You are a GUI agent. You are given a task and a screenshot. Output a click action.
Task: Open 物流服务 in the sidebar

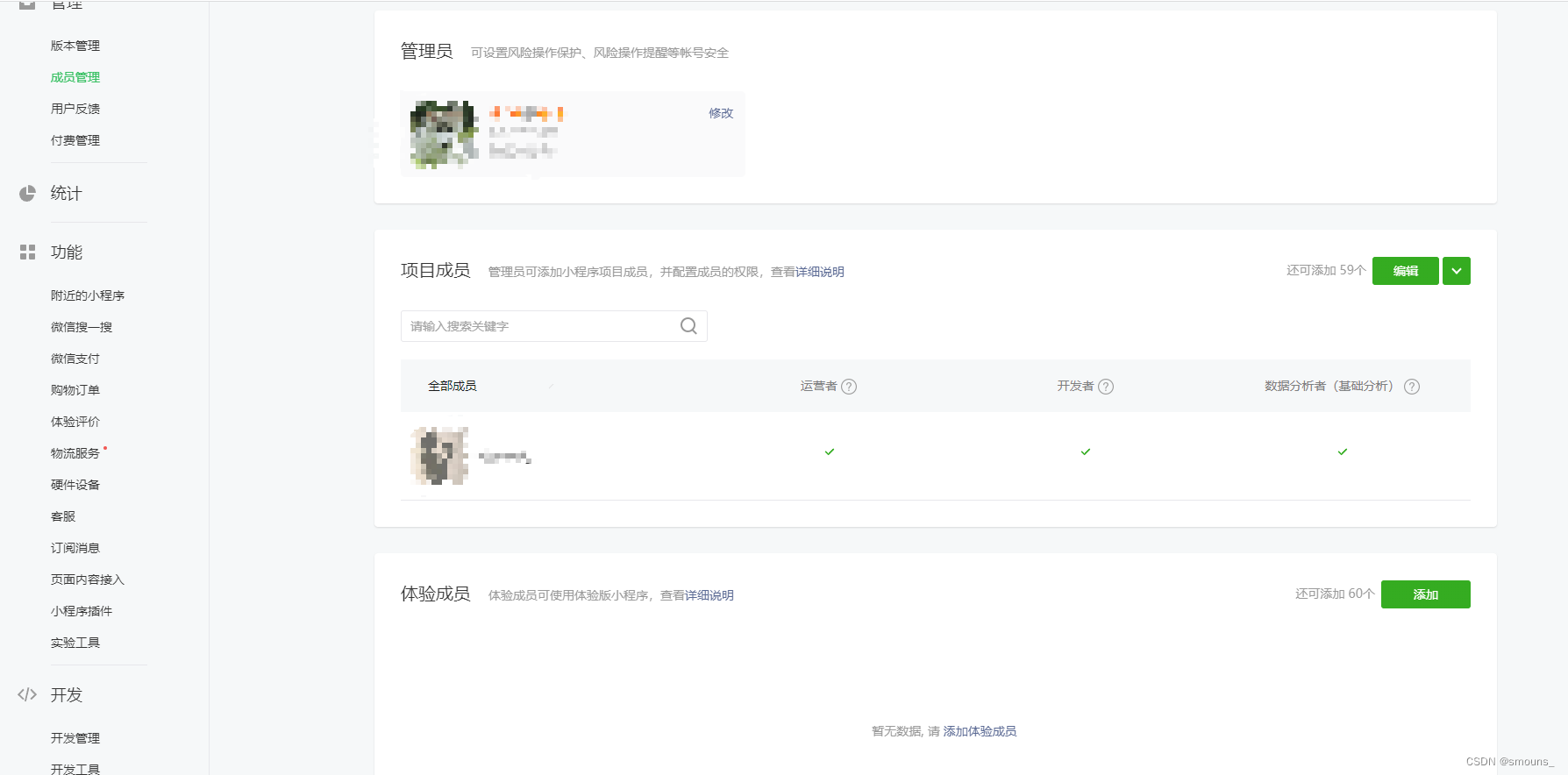pos(75,453)
